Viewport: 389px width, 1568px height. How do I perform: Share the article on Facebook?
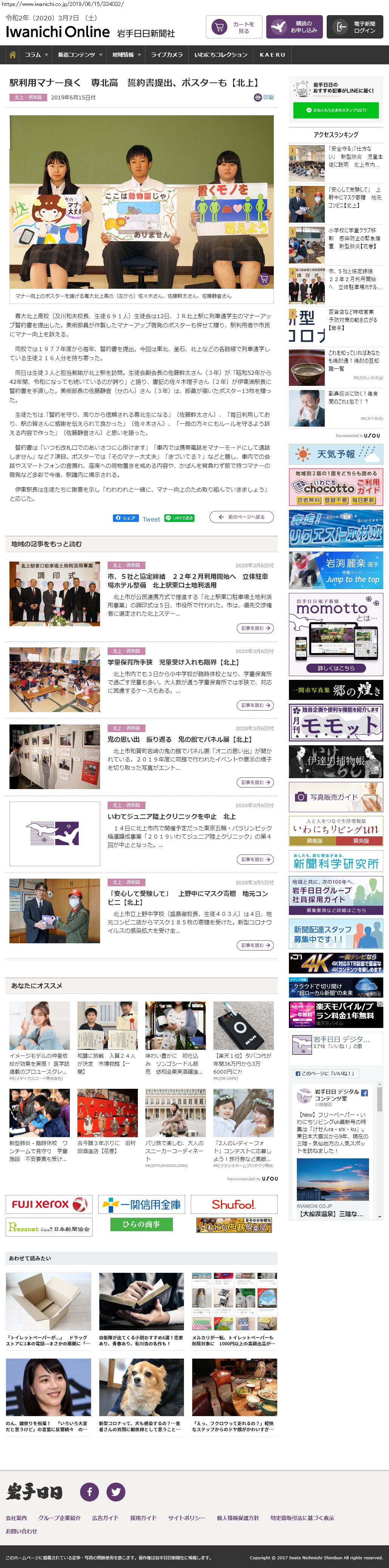click(x=125, y=518)
